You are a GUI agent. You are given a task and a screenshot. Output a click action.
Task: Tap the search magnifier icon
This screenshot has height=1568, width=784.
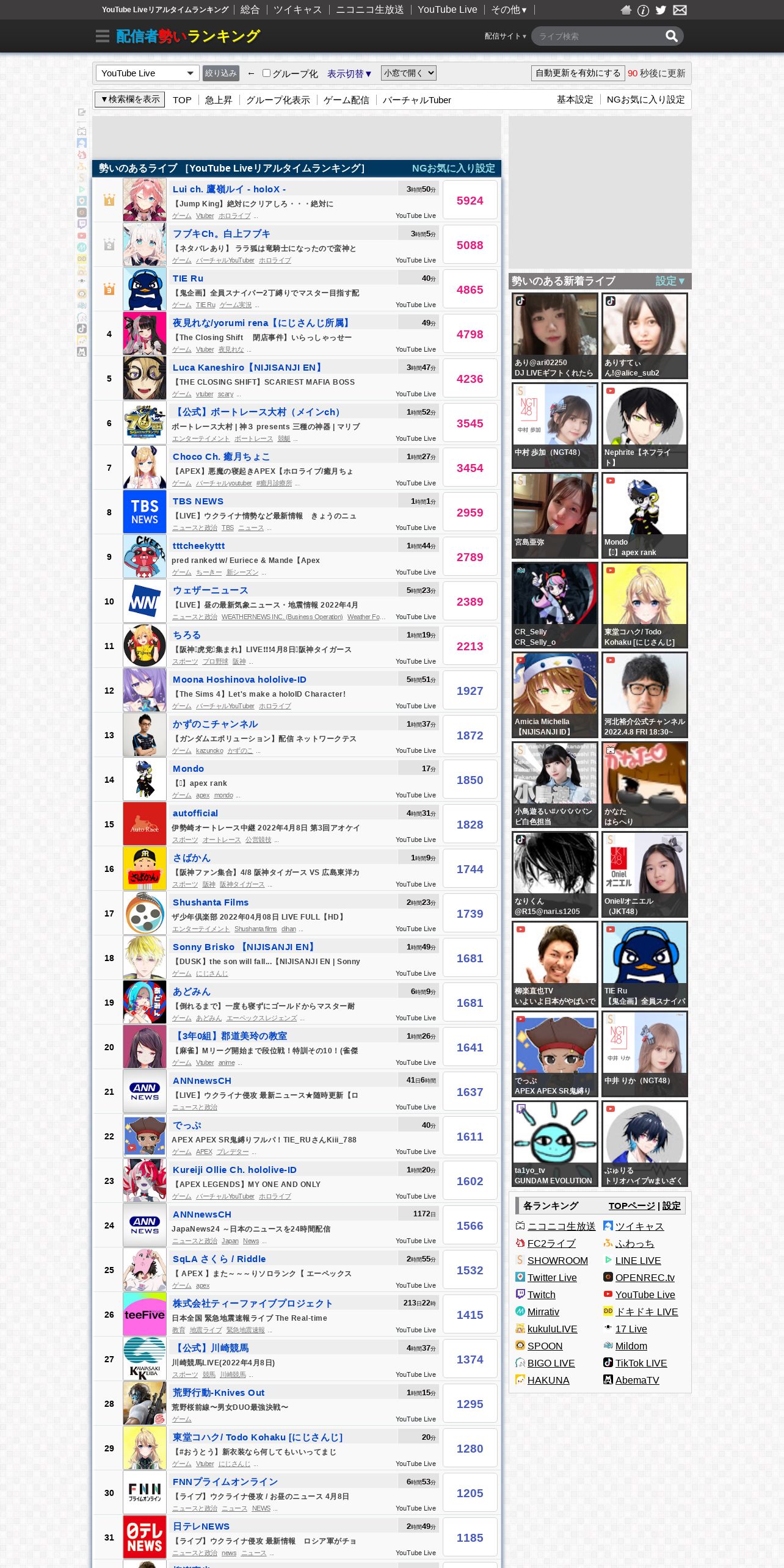coord(672,37)
